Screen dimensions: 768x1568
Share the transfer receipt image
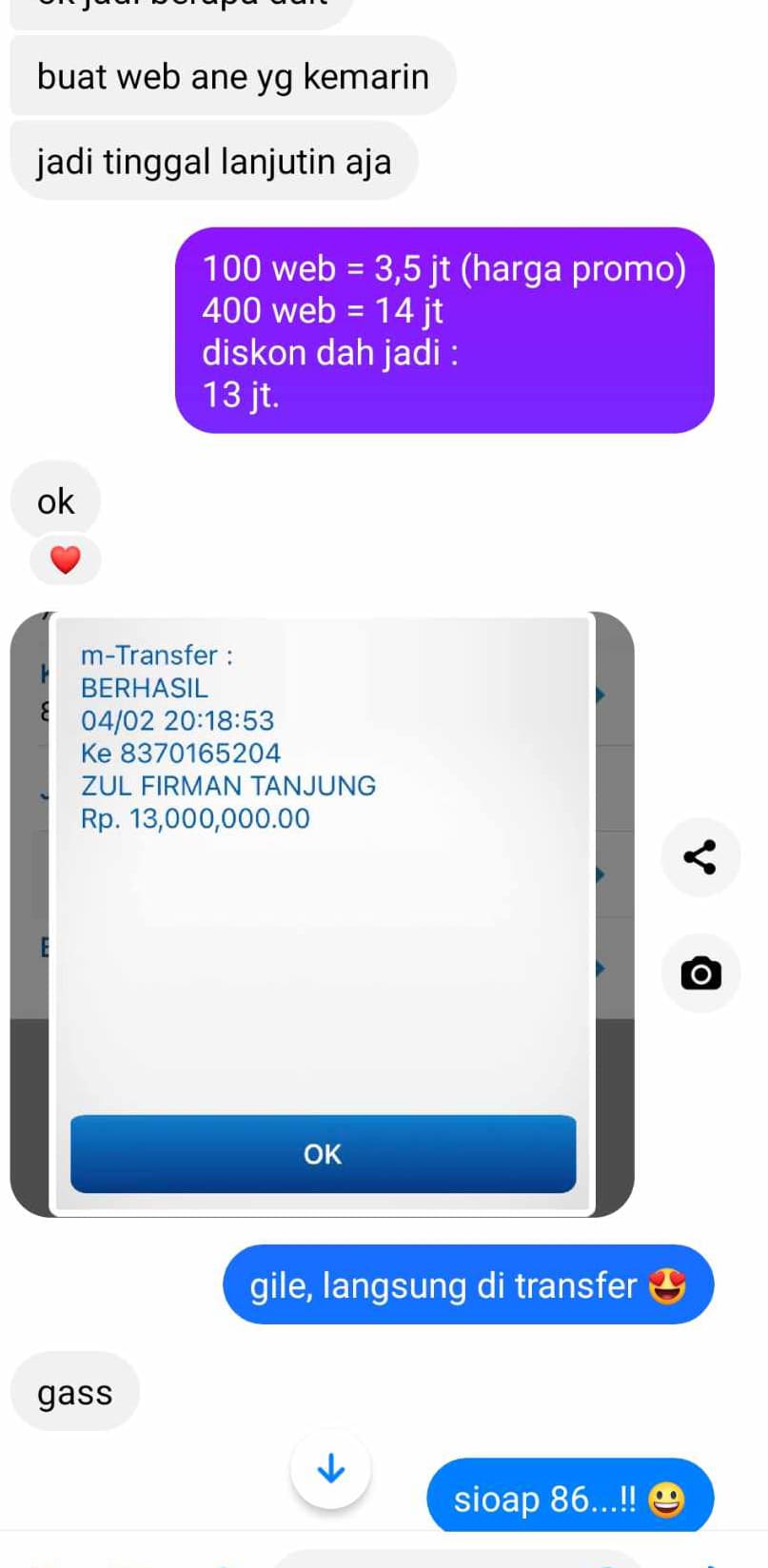(700, 857)
